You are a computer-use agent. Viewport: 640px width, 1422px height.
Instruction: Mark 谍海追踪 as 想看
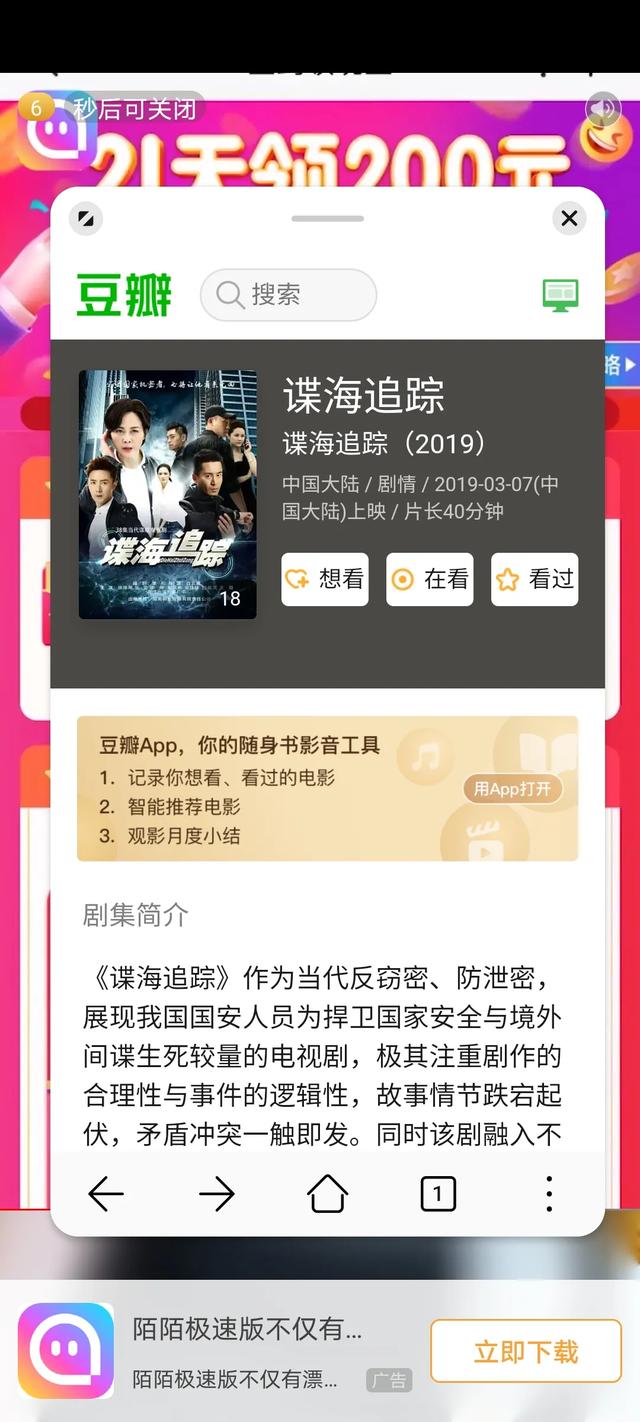(x=325, y=579)
